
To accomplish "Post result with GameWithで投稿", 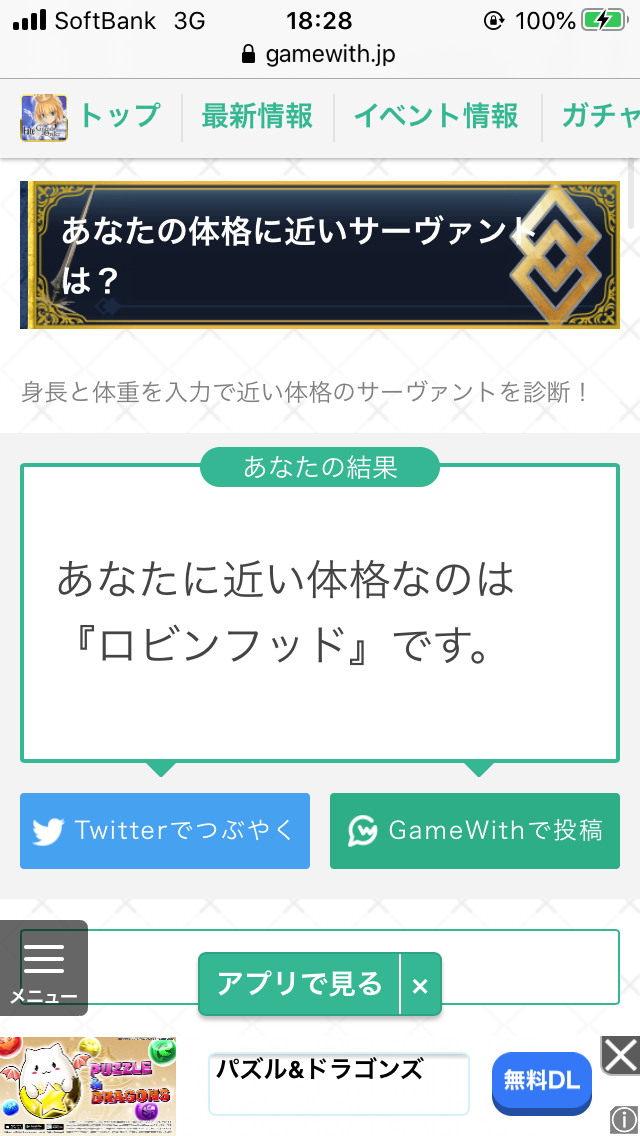I will tap(475, 830).
